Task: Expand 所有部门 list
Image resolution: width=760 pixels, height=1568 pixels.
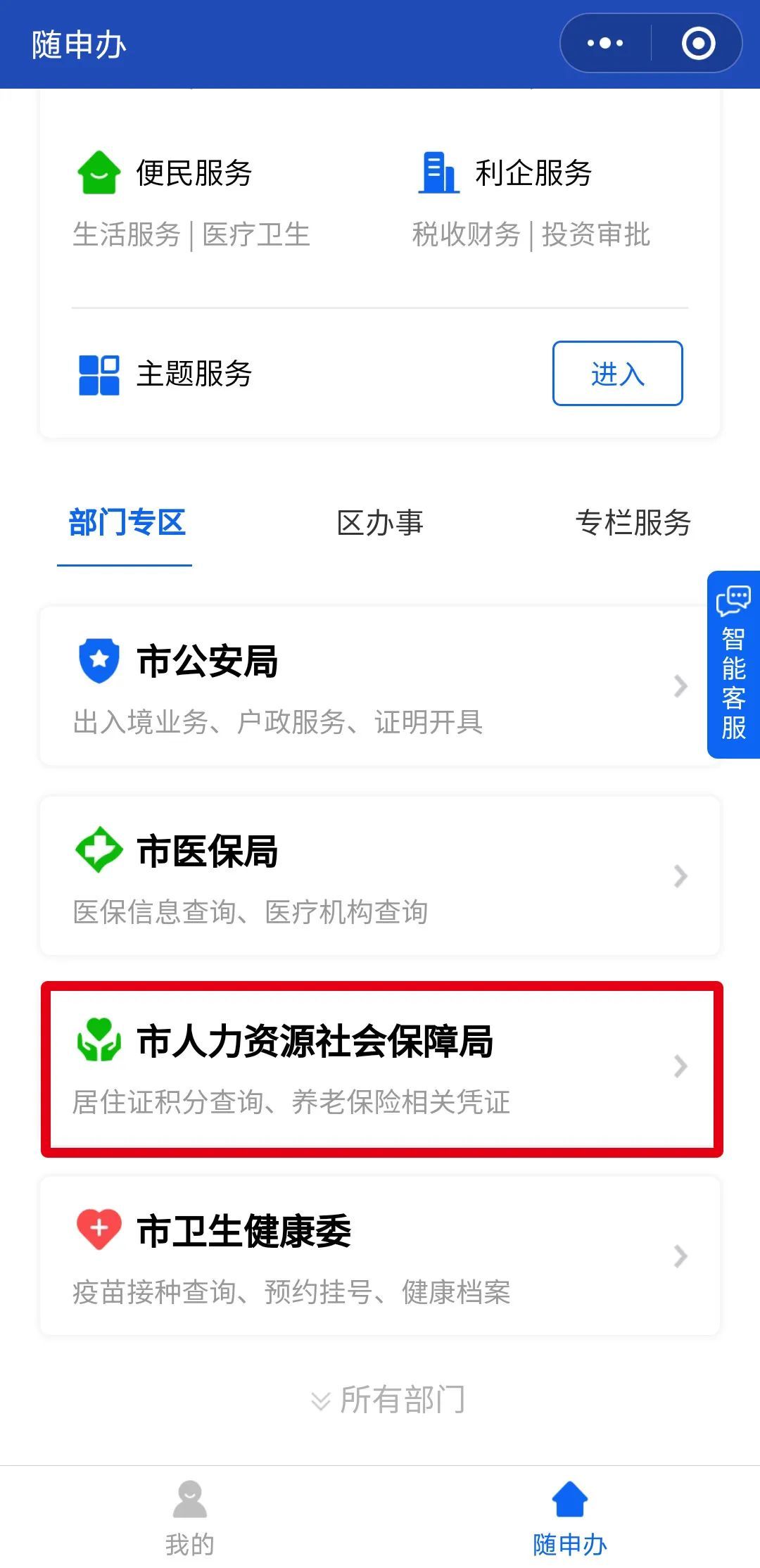Action: coord(388,1400)
